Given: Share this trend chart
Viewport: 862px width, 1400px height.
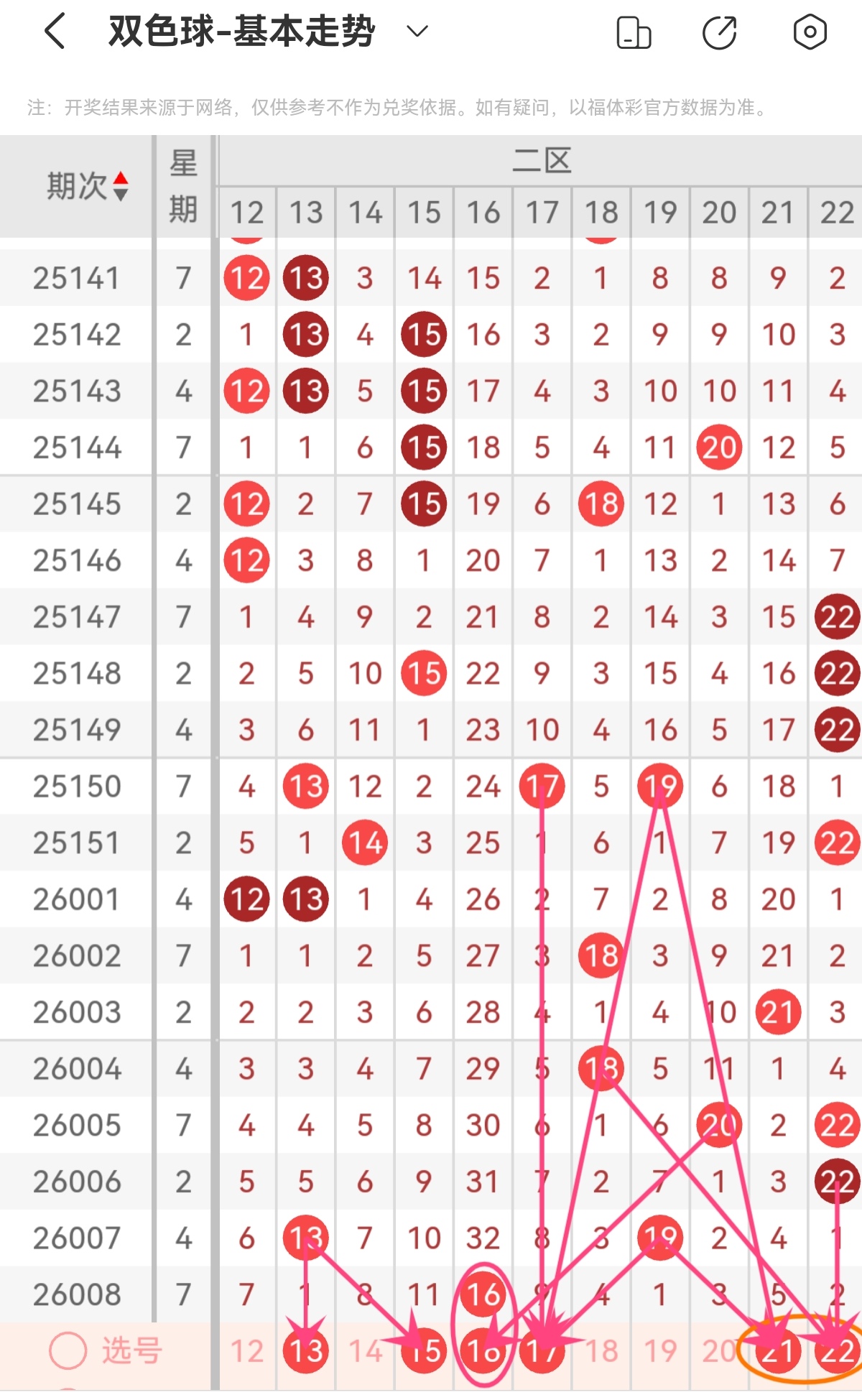Looking at the screenshot, I should [x=719, y=32].
